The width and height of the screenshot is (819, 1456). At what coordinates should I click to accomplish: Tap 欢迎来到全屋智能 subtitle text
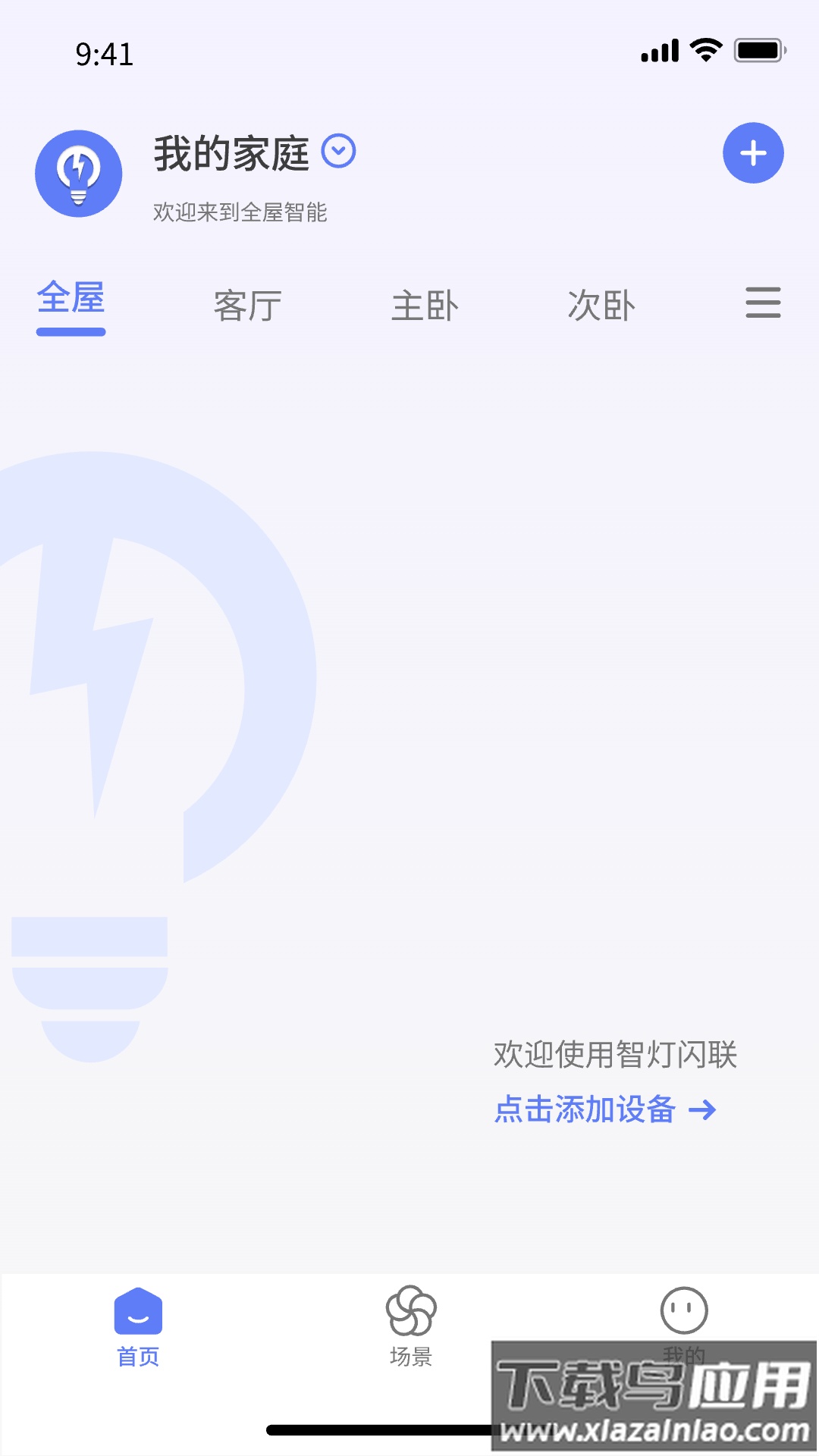pos(241,212)
